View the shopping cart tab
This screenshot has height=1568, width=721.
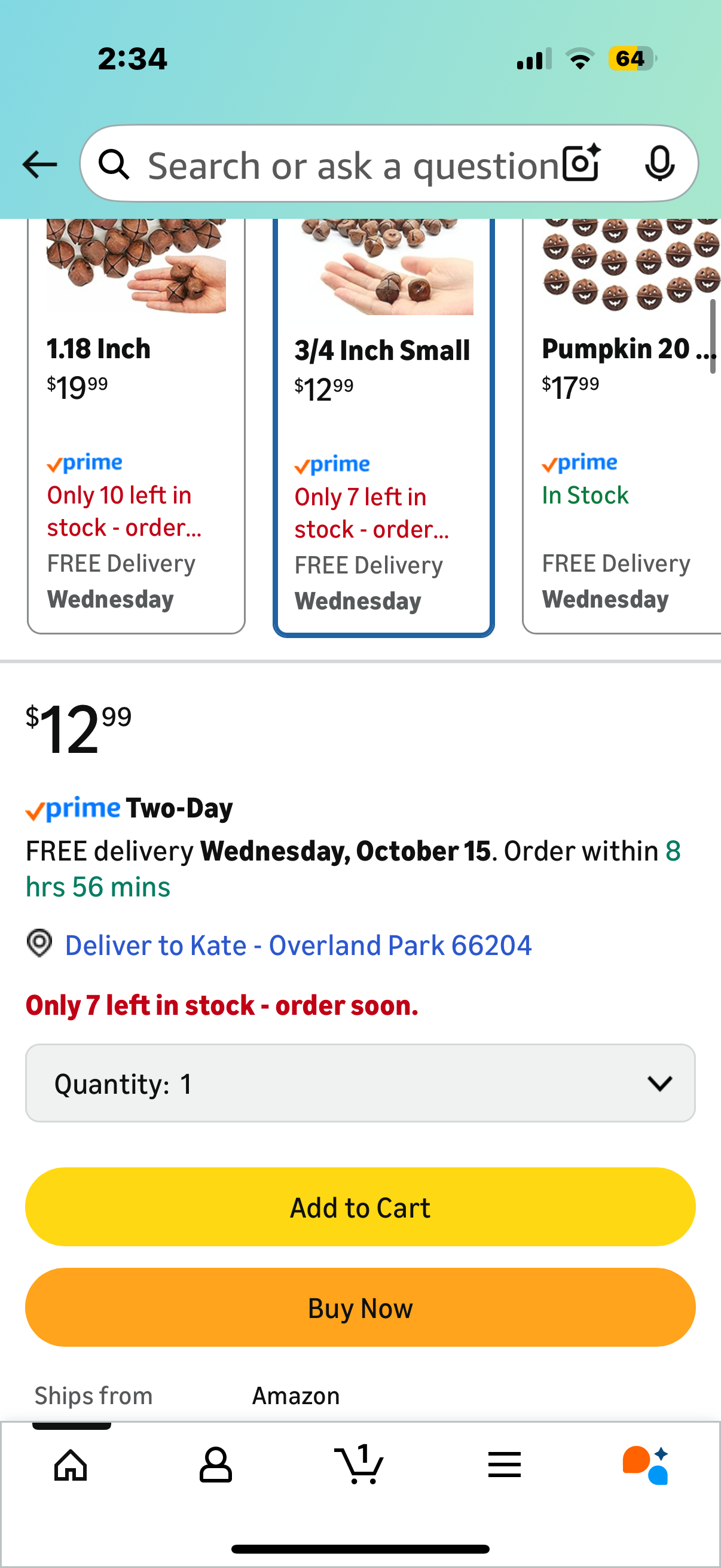coord(359,1465)
